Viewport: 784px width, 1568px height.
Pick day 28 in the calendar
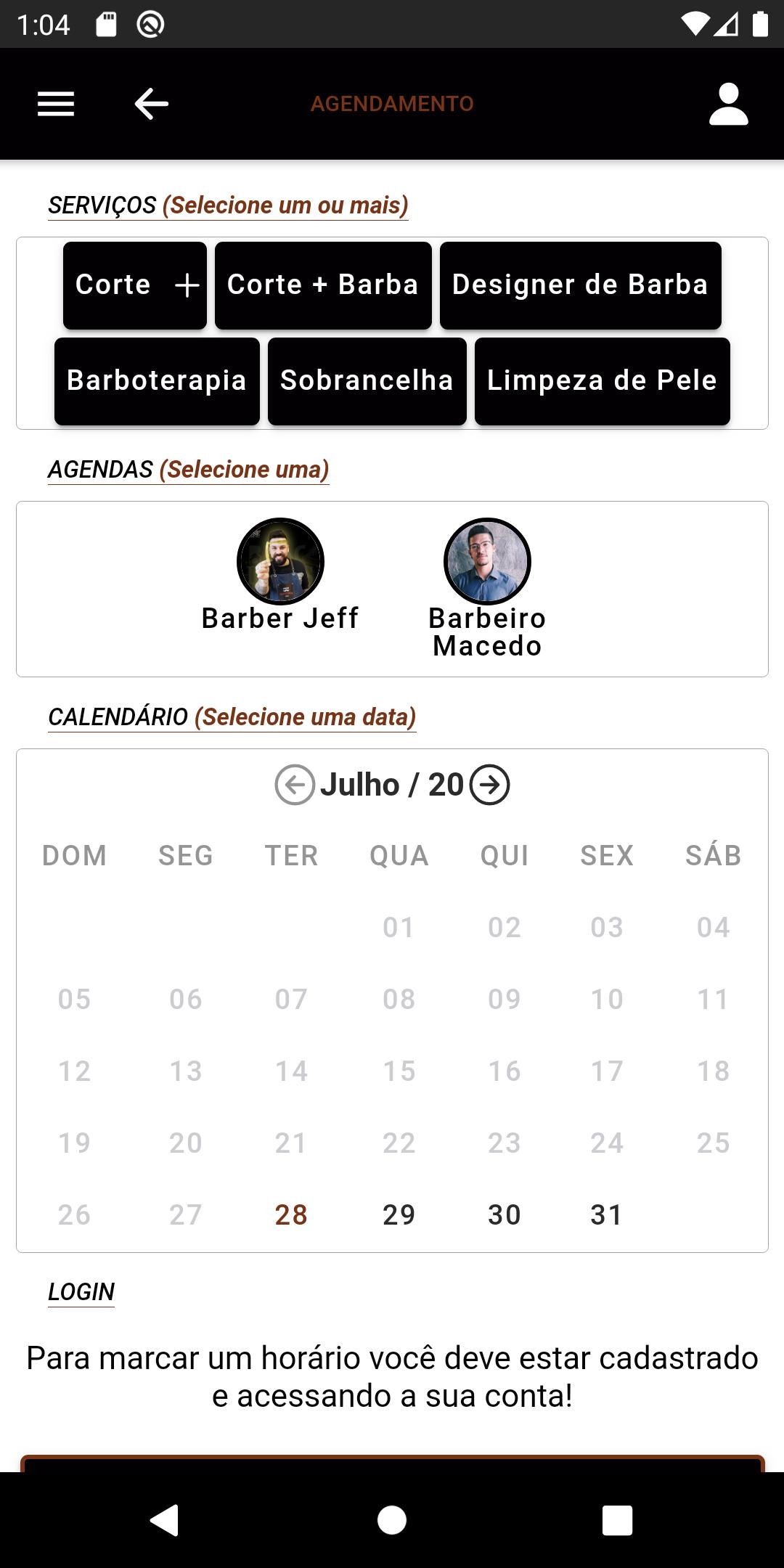(x=291, y=1214)
